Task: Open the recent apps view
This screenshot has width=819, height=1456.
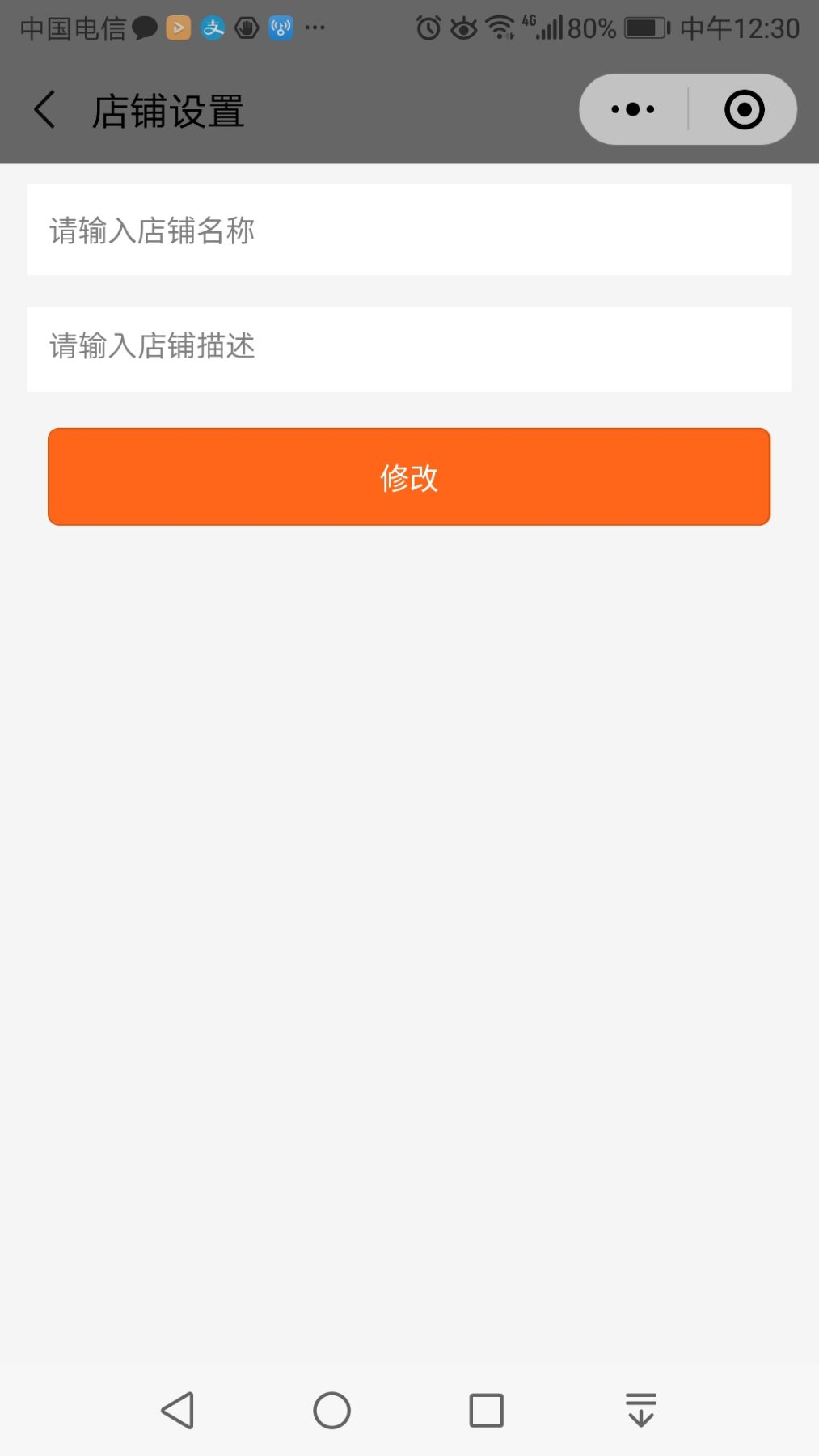Action: point(486,1411)
